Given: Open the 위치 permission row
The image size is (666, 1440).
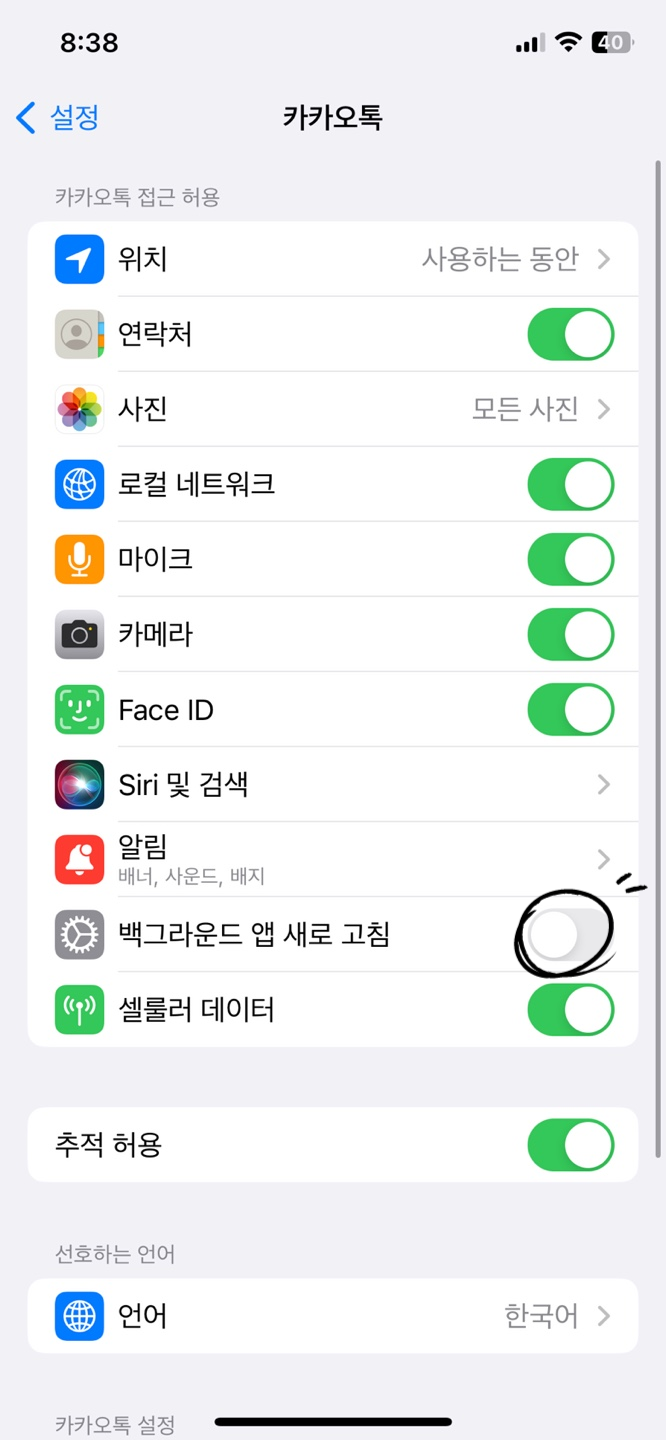Looking at the screenshot, I should tap(332, 260).
